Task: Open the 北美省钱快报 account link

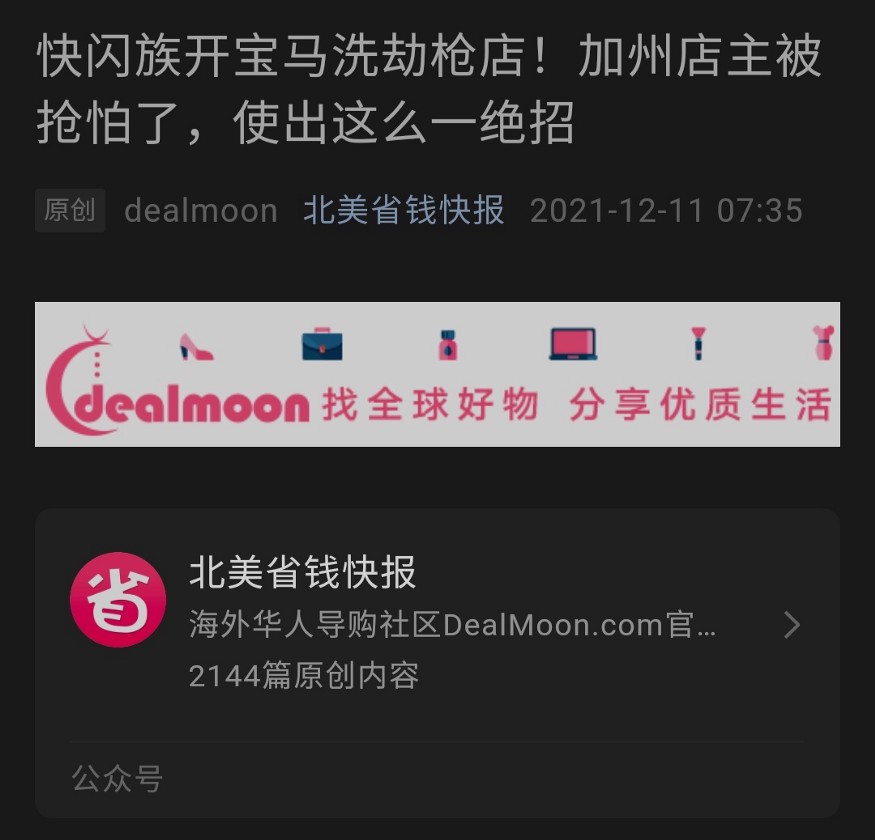Action: click(403, 211)
